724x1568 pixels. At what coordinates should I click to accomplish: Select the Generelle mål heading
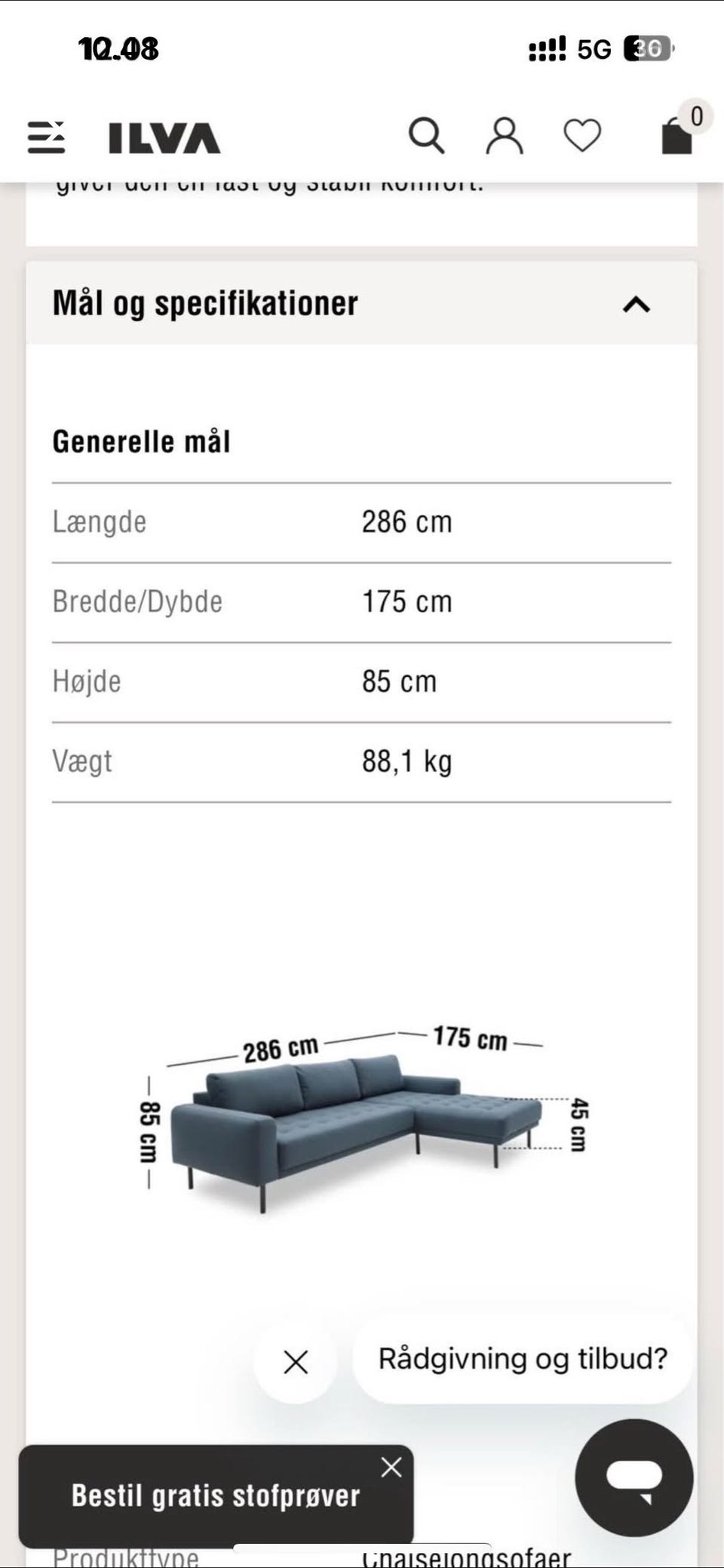(143, 441)
